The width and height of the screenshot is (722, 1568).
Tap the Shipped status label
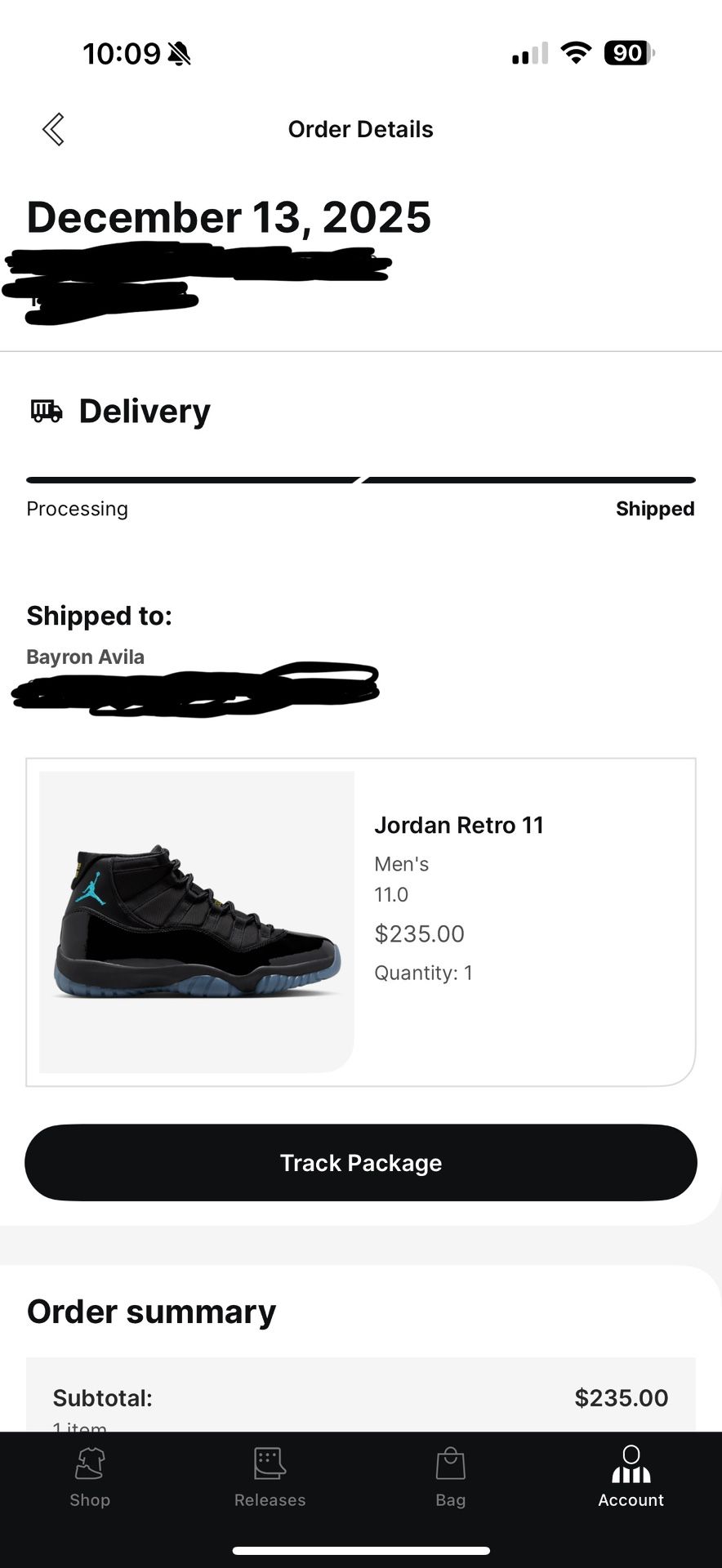click(x=654, y=509)
